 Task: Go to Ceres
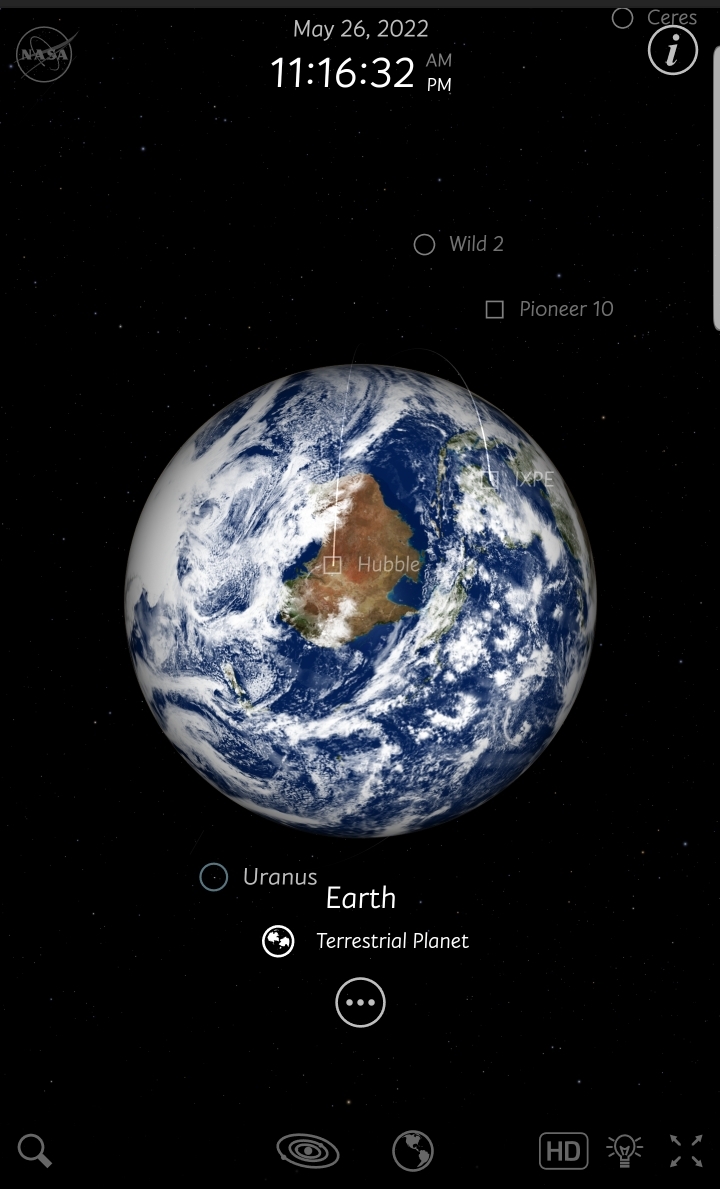click(670, 17)
